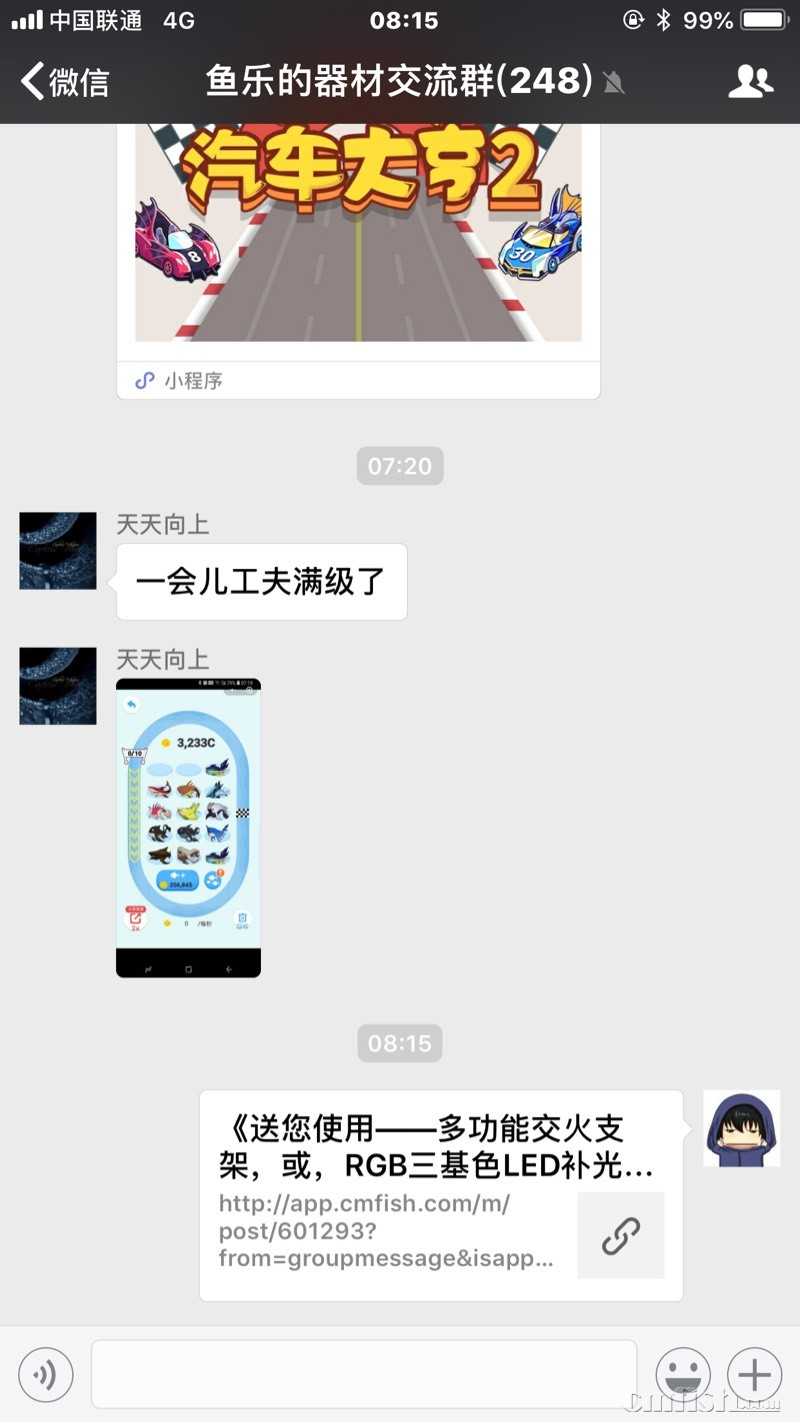Screen dimensions: 800x1423
Task: Tap the link chain icon on shared card
Action: 621,1235
